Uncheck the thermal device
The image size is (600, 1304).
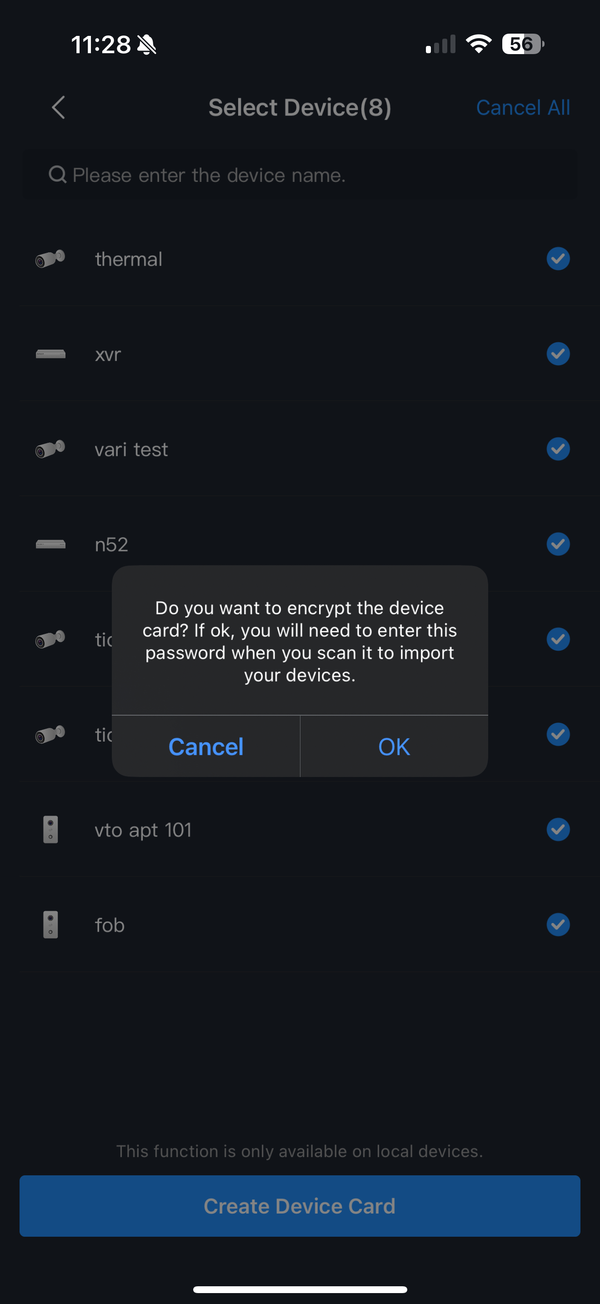pos(558,259)
